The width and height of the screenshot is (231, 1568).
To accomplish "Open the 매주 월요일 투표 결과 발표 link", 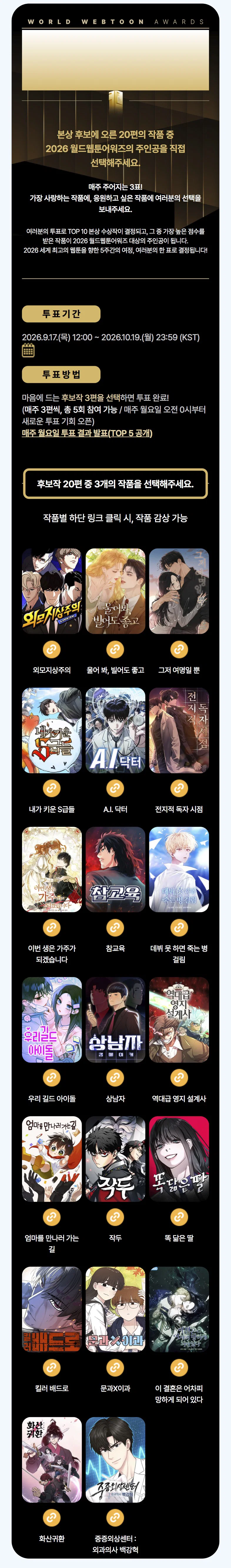I will pos(87,433).
